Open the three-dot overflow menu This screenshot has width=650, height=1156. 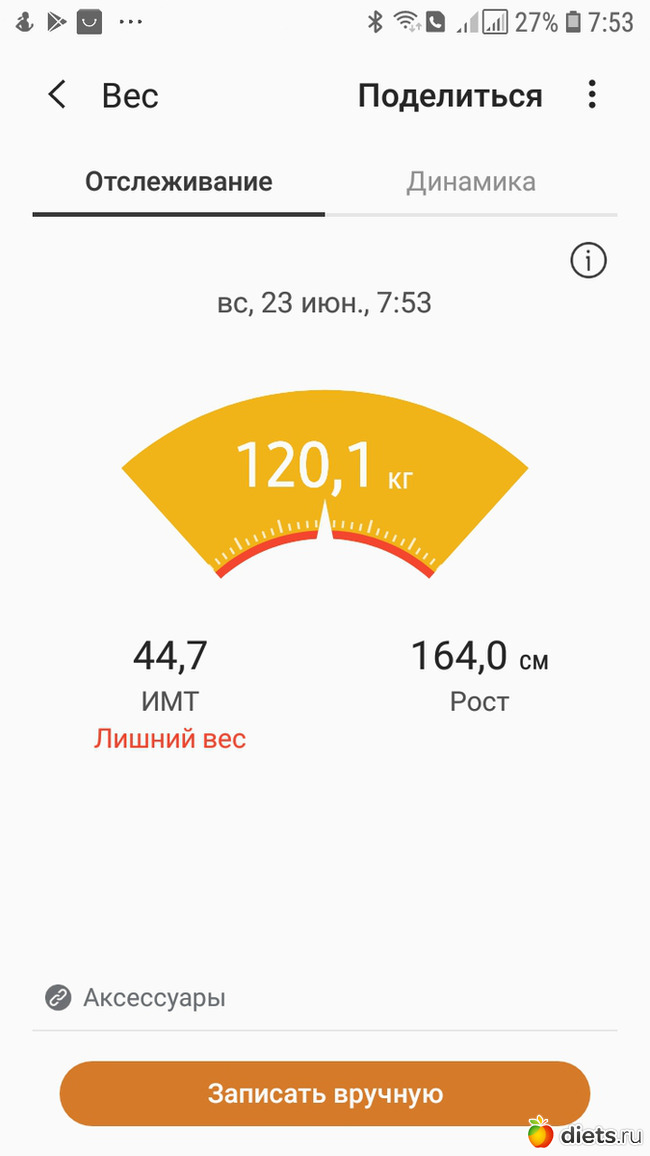click(592, 96)
